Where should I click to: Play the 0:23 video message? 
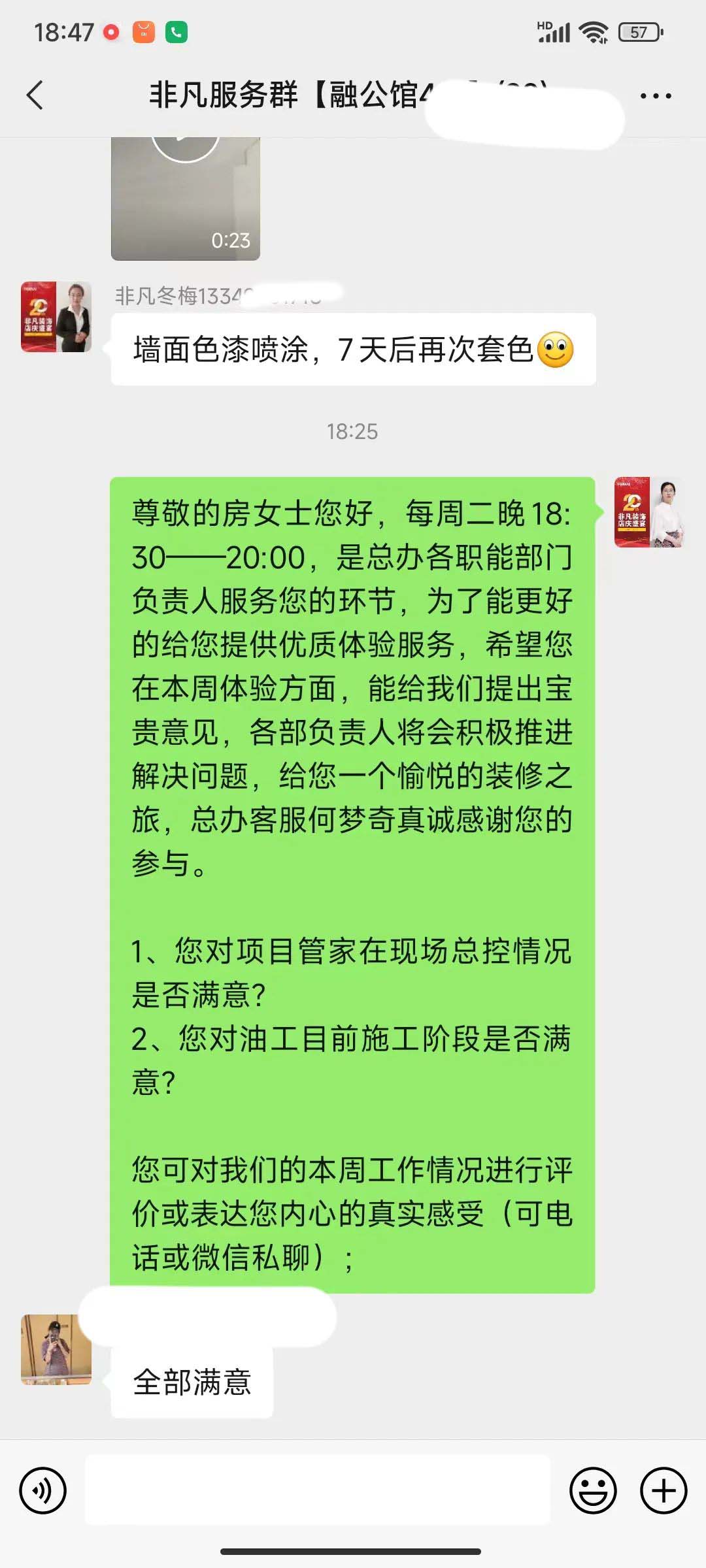(x=186, y=196)
